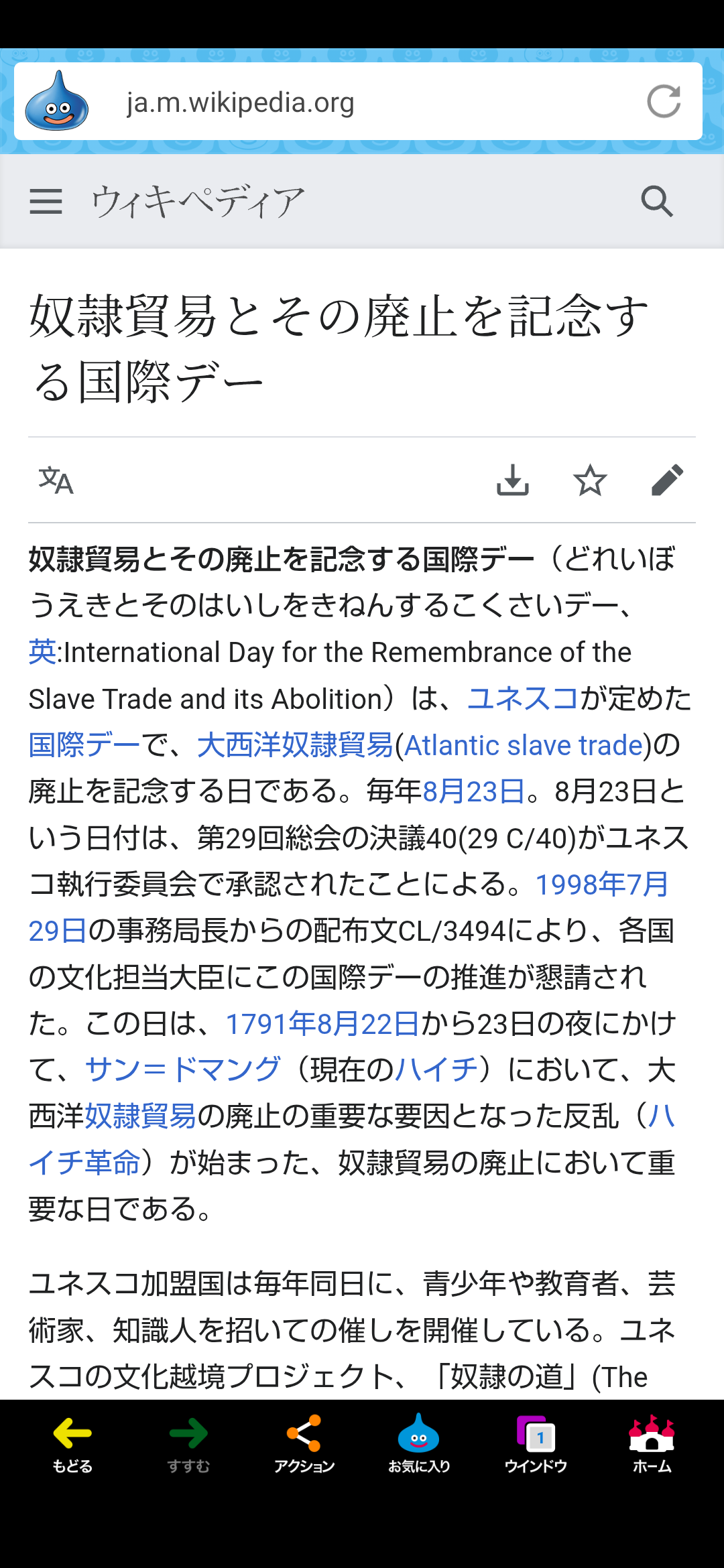Open the ウインドウ tab switcher

pyautogui.click(x=536, y=1445)
